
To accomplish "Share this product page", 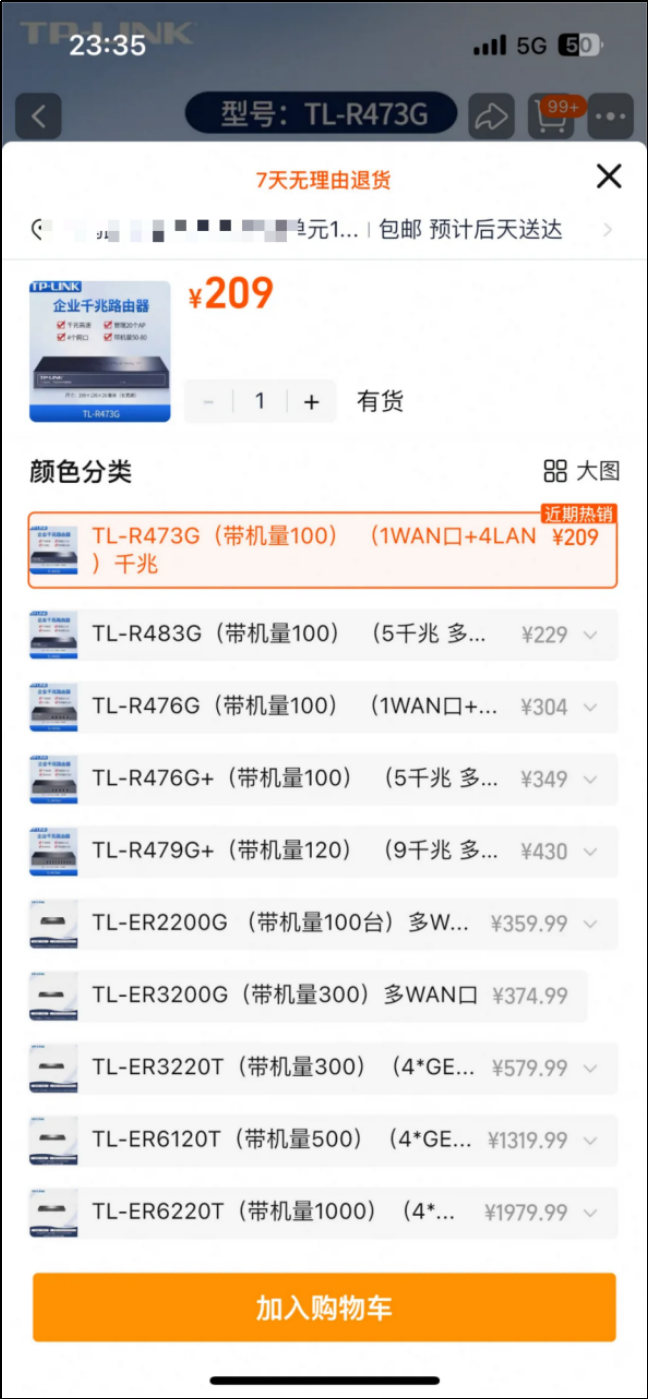I will tap(491, 116).
